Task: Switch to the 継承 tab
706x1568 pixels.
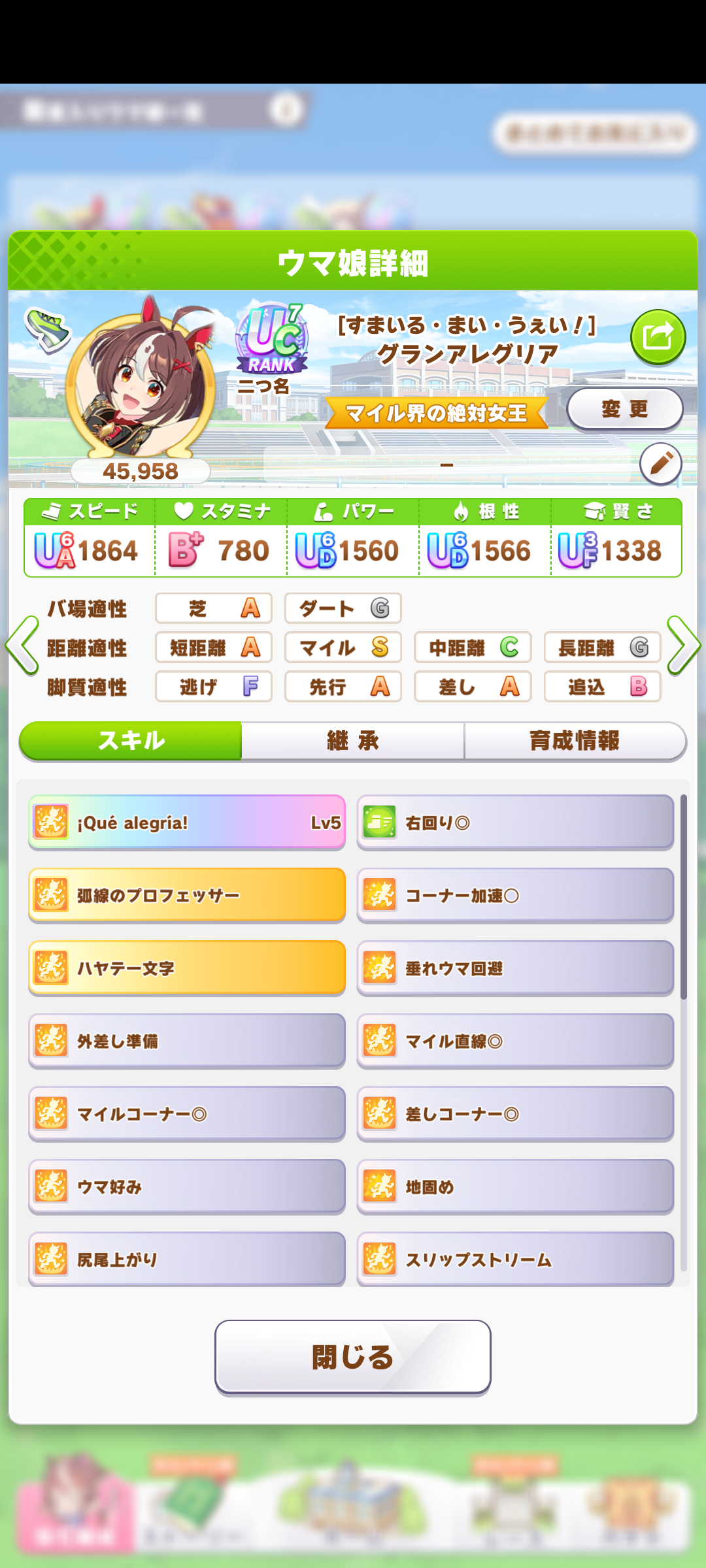Action: click(353, 741)
